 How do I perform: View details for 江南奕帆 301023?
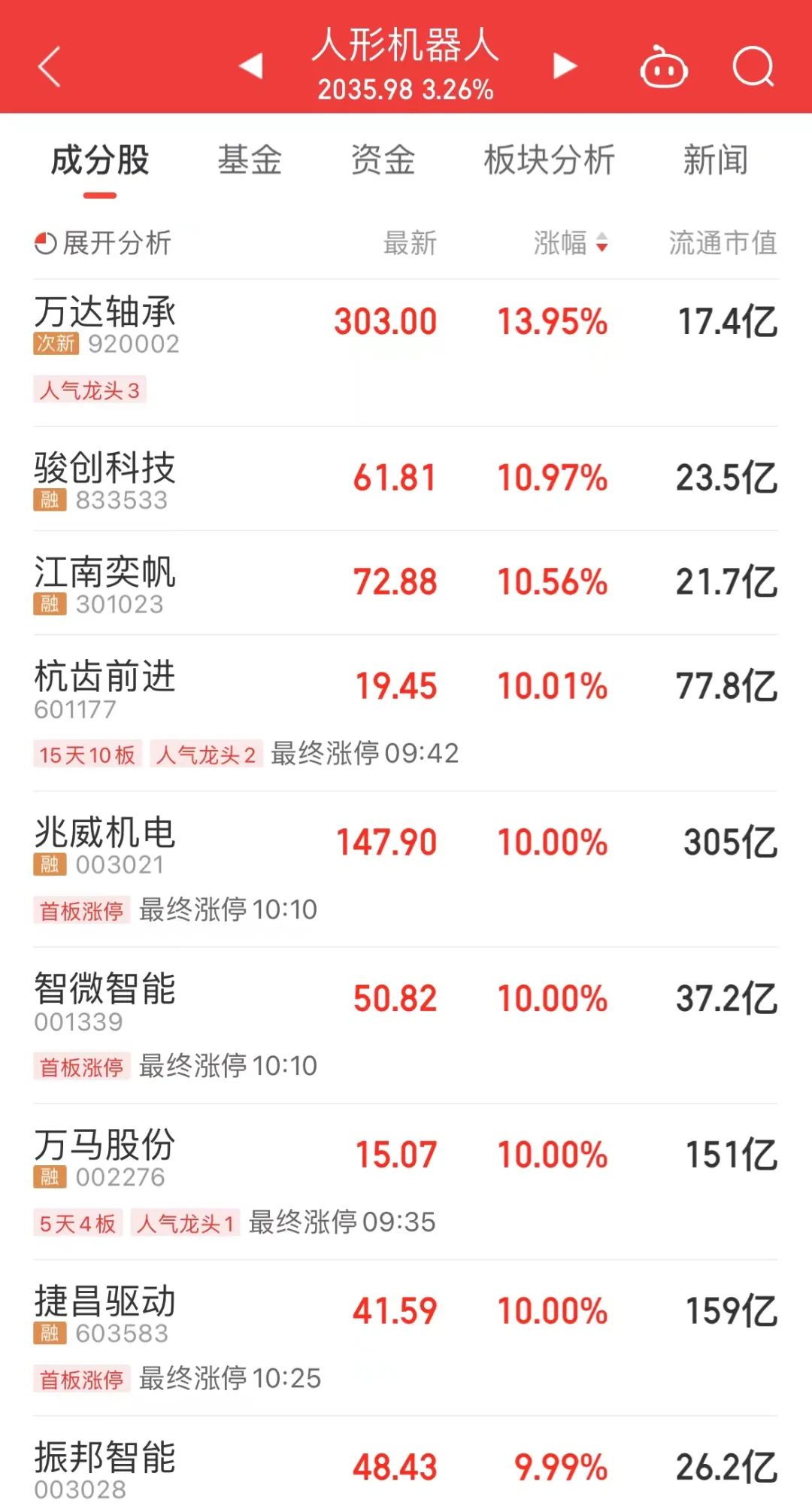(x=406, y=583)
